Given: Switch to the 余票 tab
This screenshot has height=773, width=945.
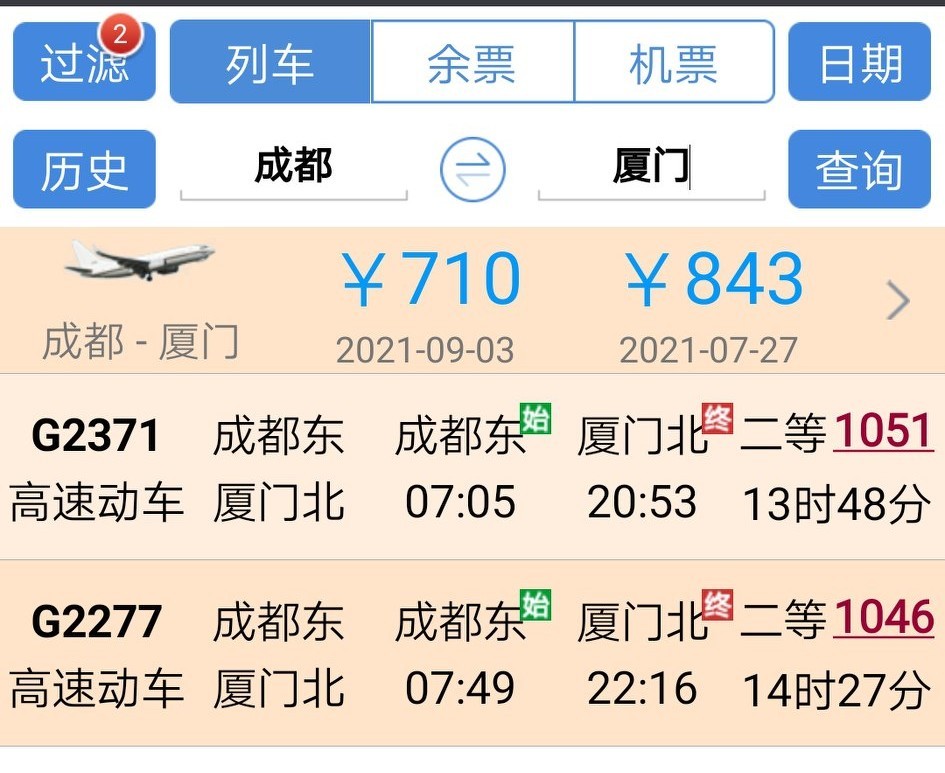Looking at the screenshot, I should 472,62.
